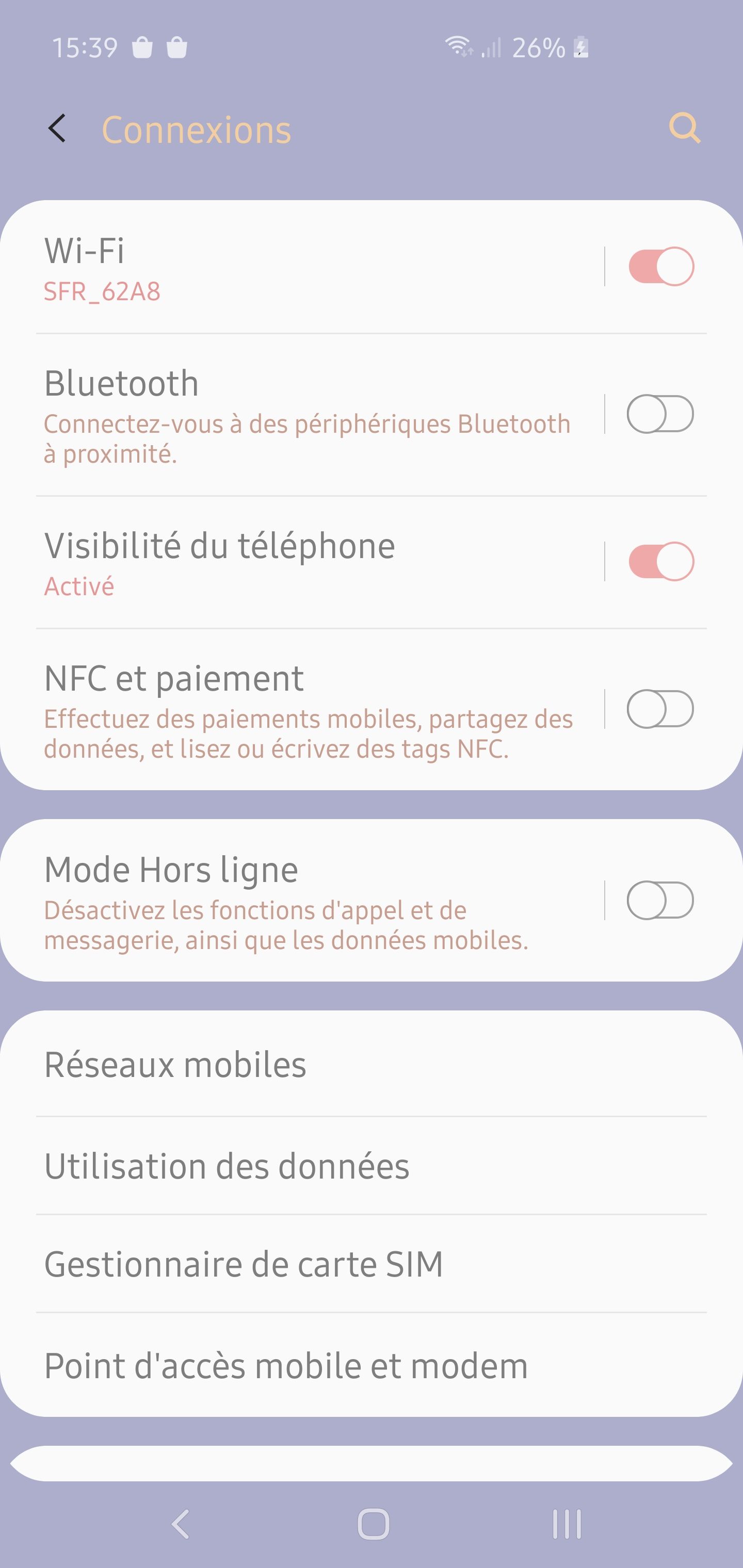Open Visibilité du téléphone settings
The width and height of the screenshot is (743, 1568).
click(304, 562)
